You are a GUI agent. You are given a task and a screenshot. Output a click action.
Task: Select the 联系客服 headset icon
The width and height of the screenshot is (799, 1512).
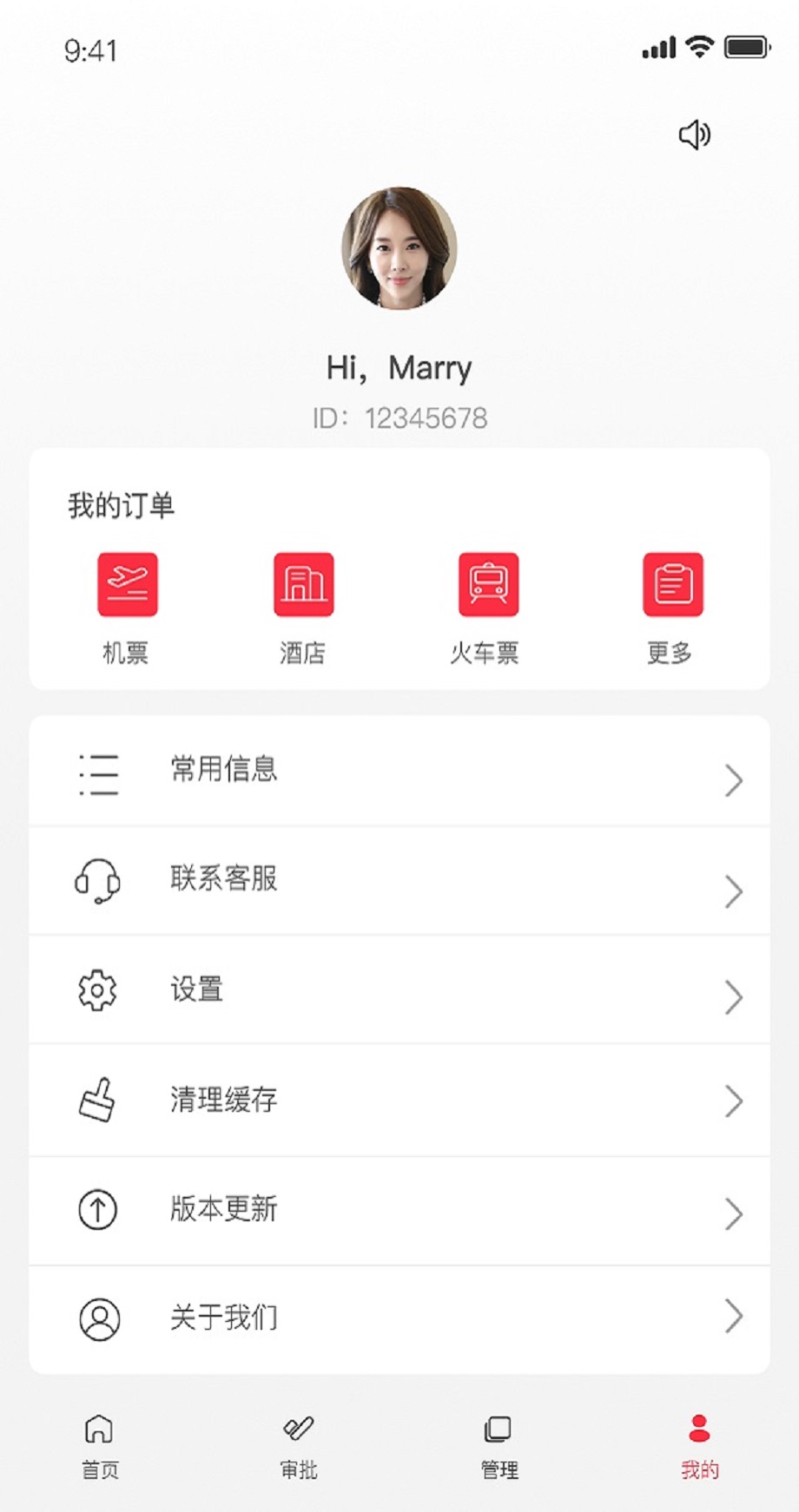(x=97, y=880)
